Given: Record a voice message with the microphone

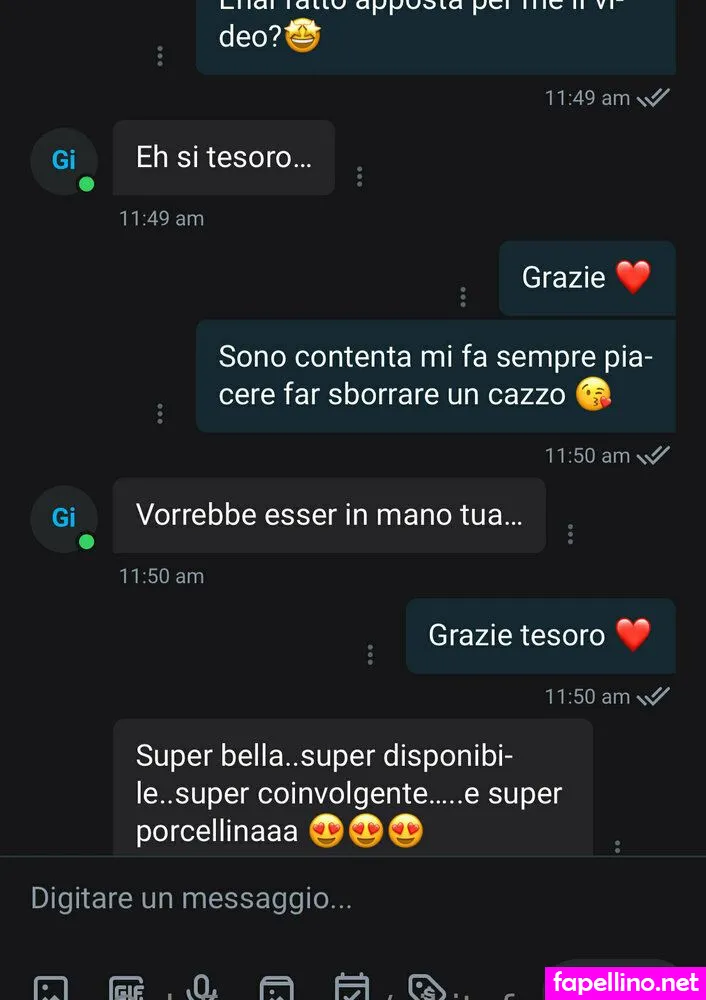Looking at the screenshot, I should (x=202, y=989).
